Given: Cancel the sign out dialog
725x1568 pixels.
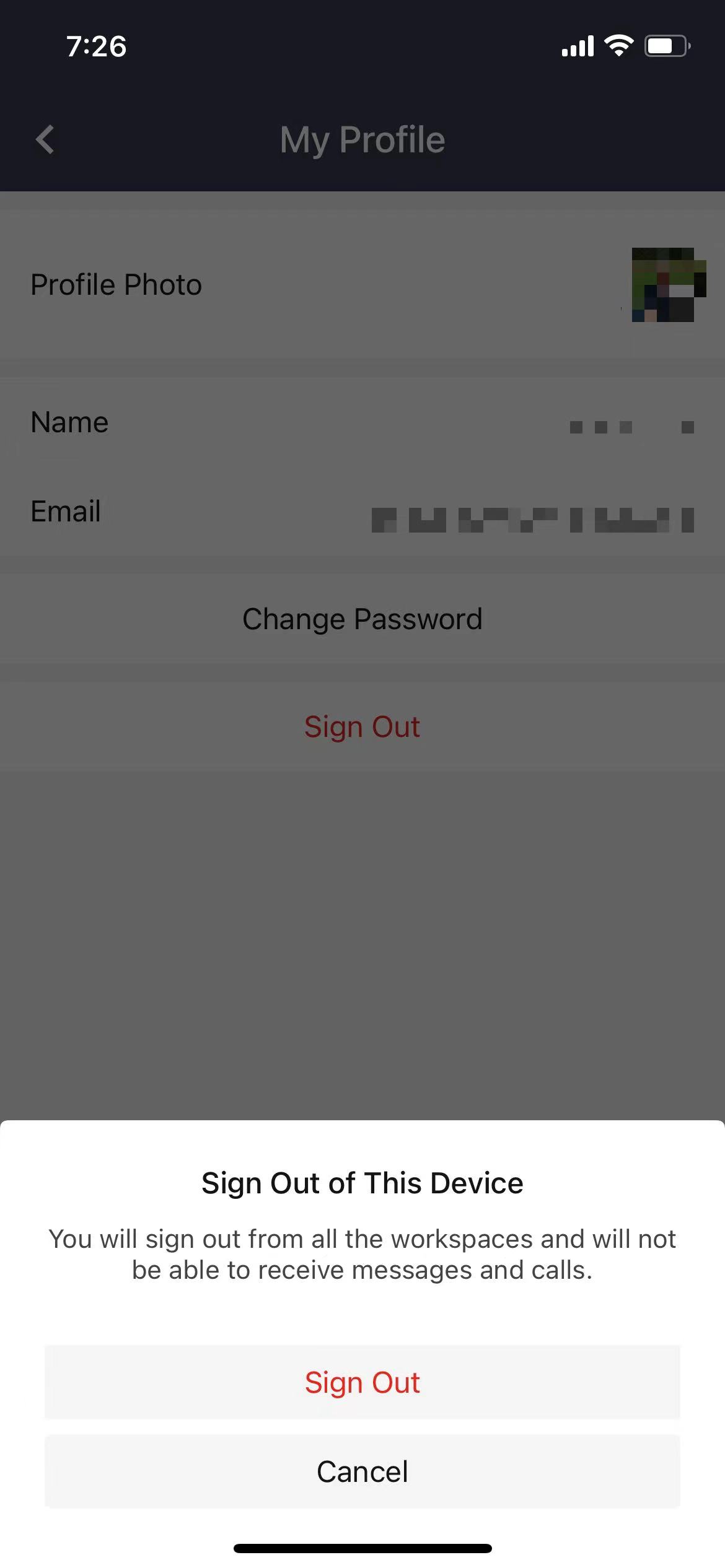Looking at the screenshot, I should pos(362,1471).
